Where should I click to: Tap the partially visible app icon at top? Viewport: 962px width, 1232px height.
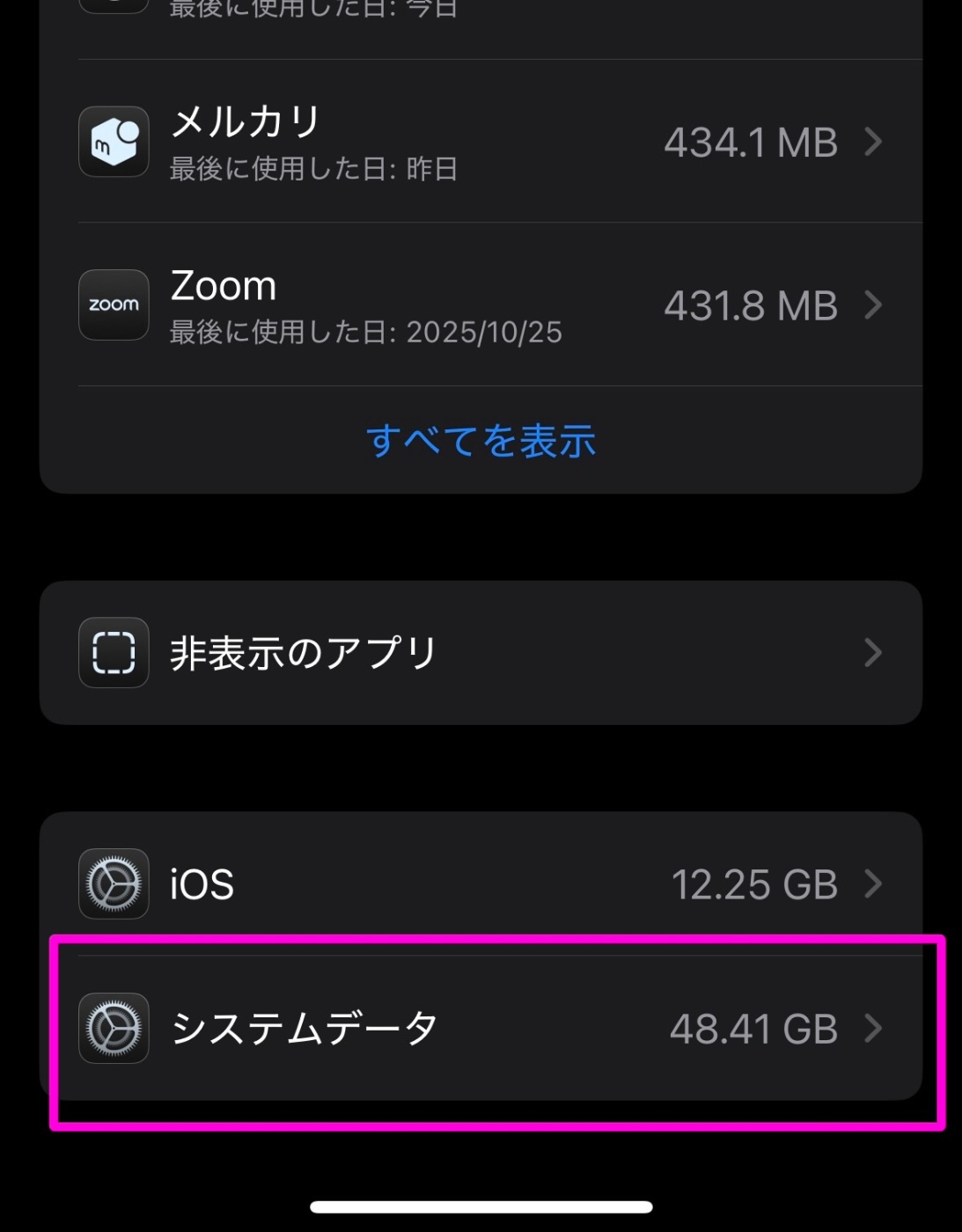click(113, 7)
